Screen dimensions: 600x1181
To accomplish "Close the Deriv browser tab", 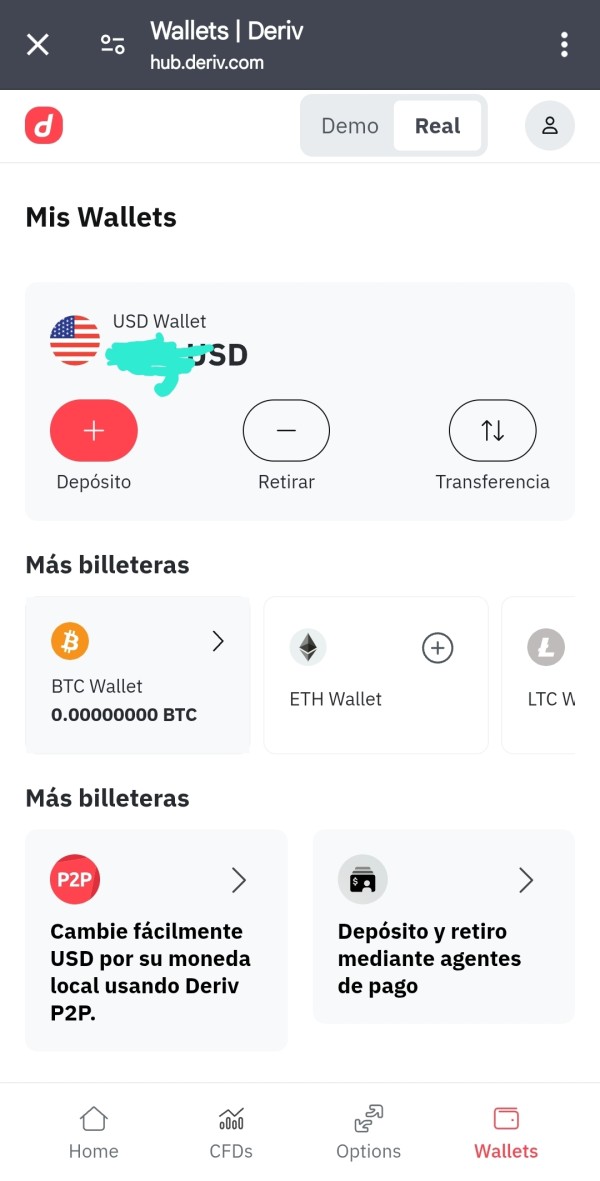I will [x=37, y=45].
